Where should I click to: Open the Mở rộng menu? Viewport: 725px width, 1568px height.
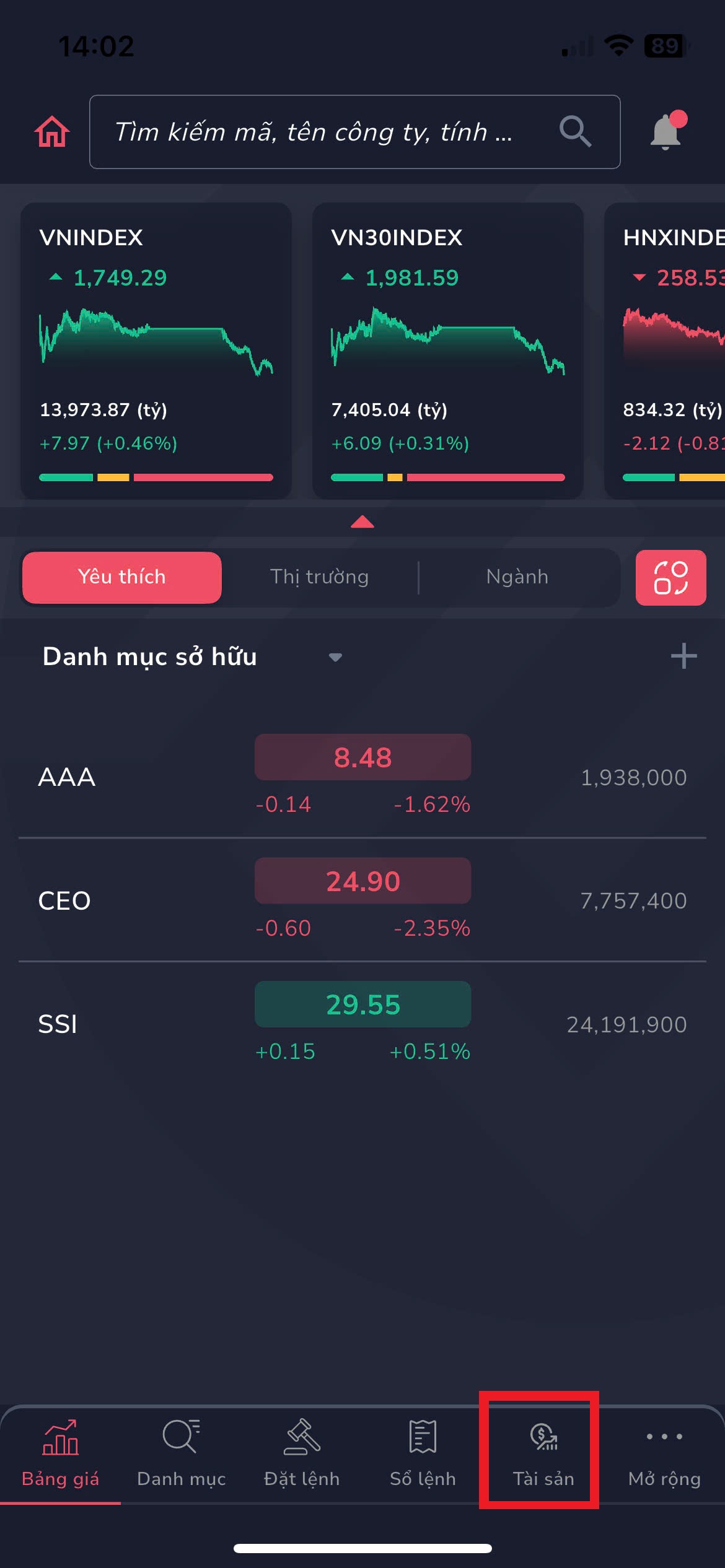664,1453
